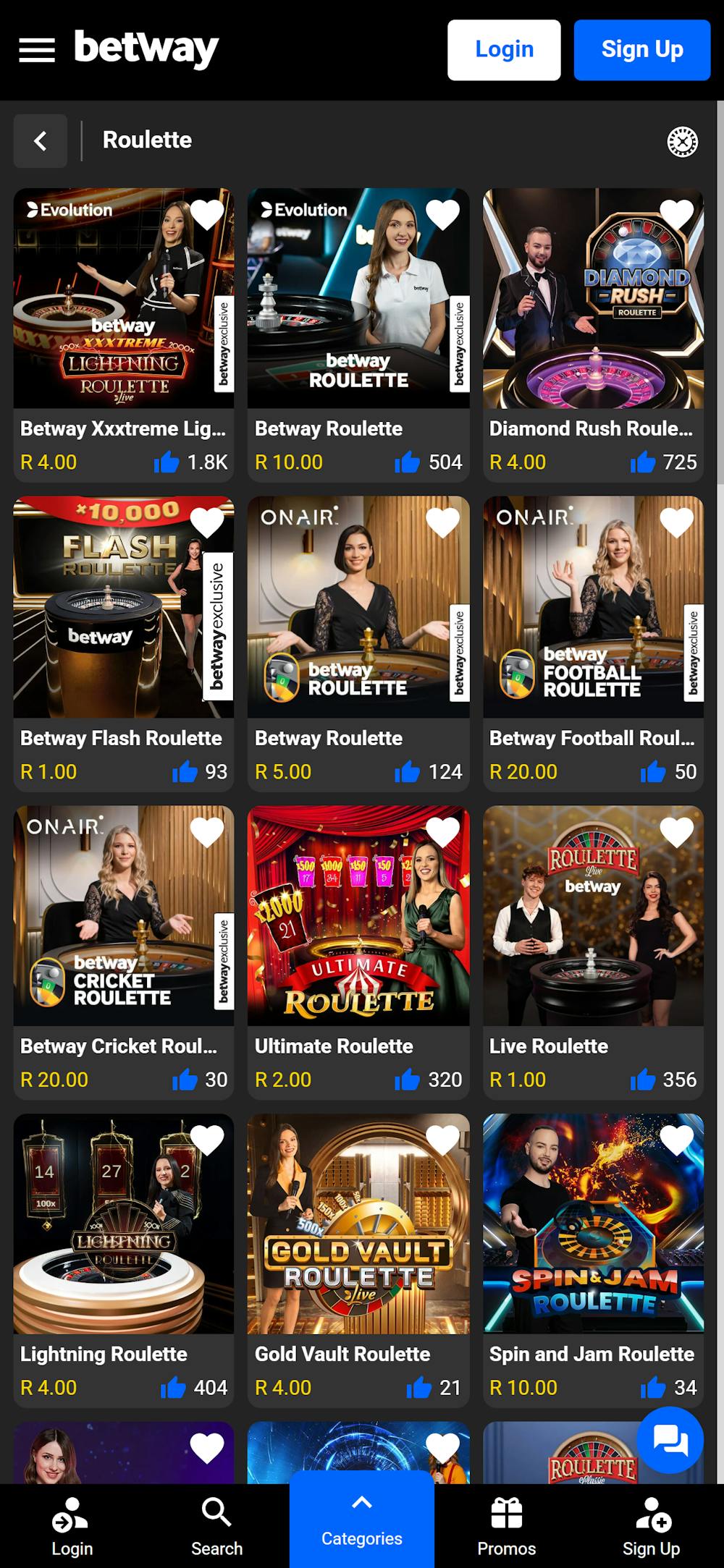The width and height of the screenshot is (724, 1568).
Task: Open the hamburger menu
Action: (x=37, y=50)
